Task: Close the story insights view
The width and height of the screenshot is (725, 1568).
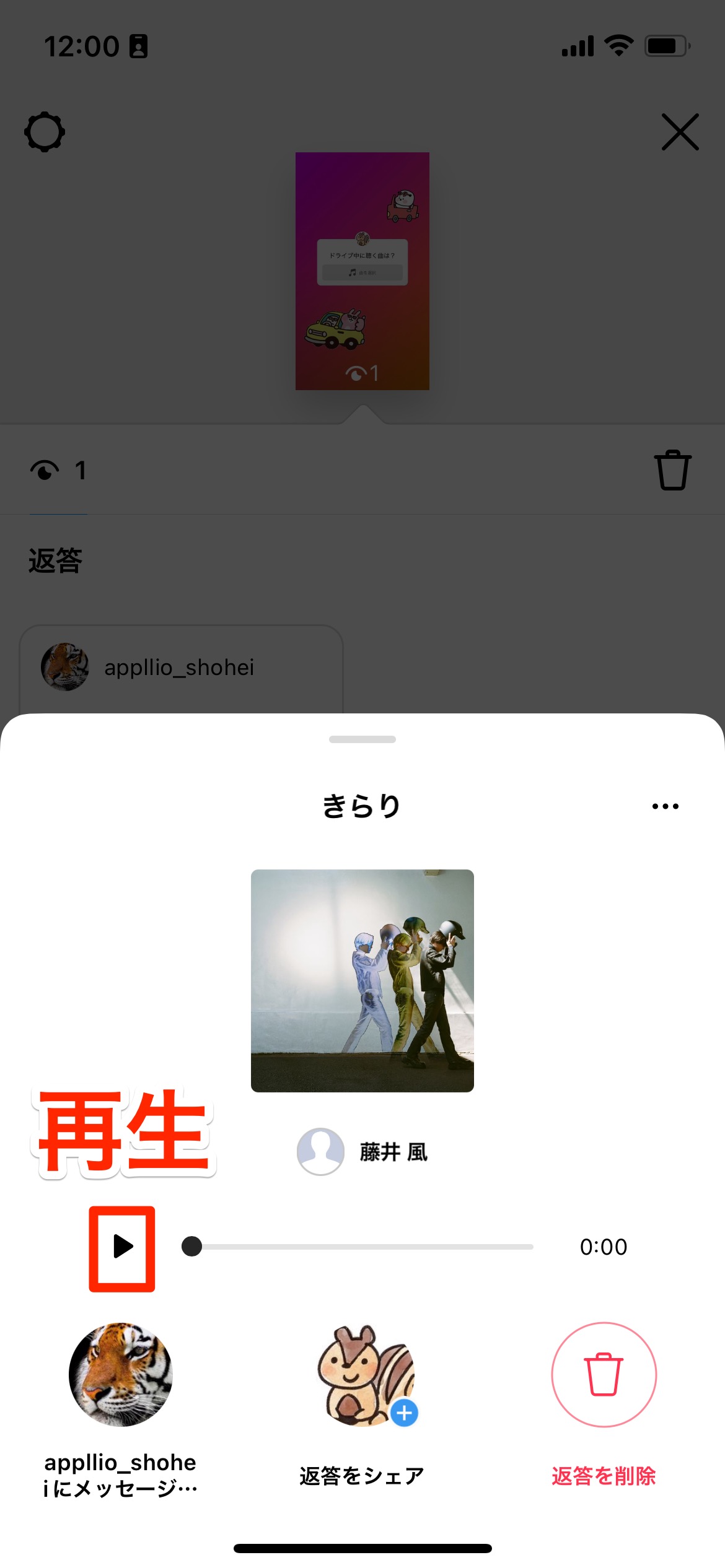Action: click(679, 132)
